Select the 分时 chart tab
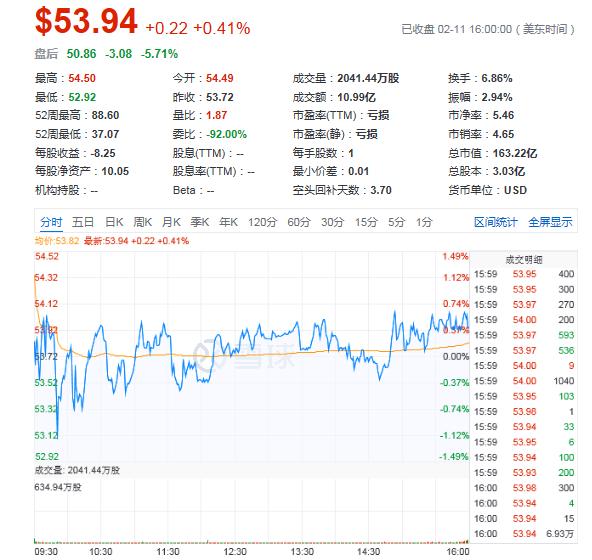The width and height of the screenshot is (592, 560). pos(51,222)
